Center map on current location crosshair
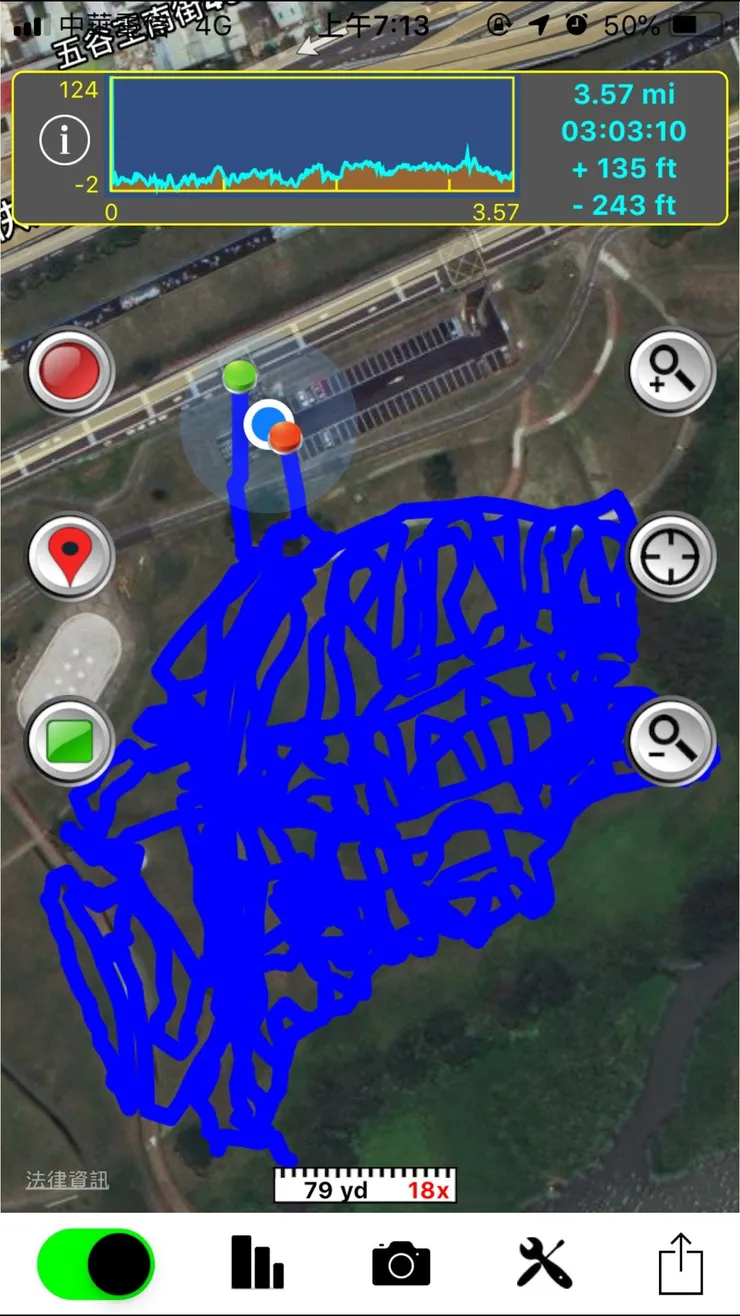This screenshot has width=740, height=1316. [671, 557]
